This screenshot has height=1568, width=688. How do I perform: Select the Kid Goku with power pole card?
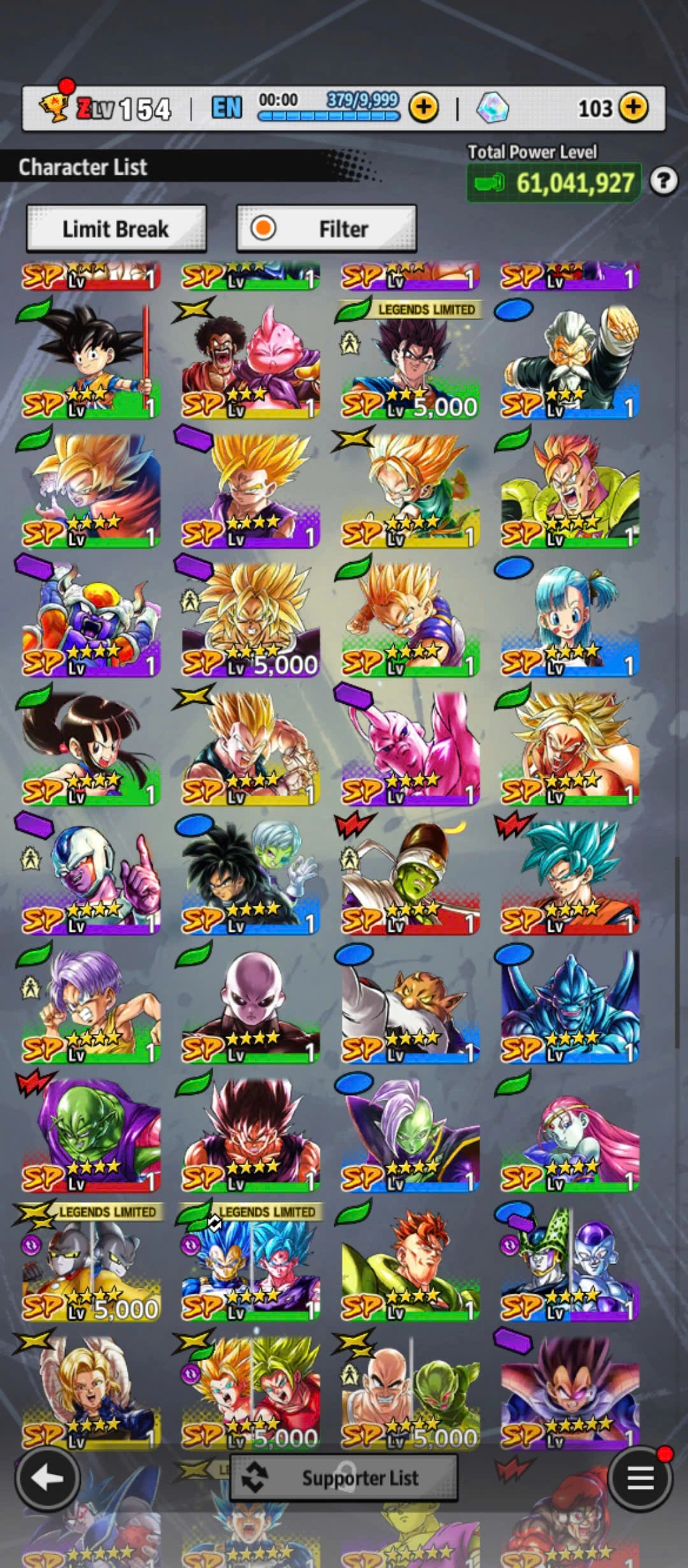(x=89, y=360)
